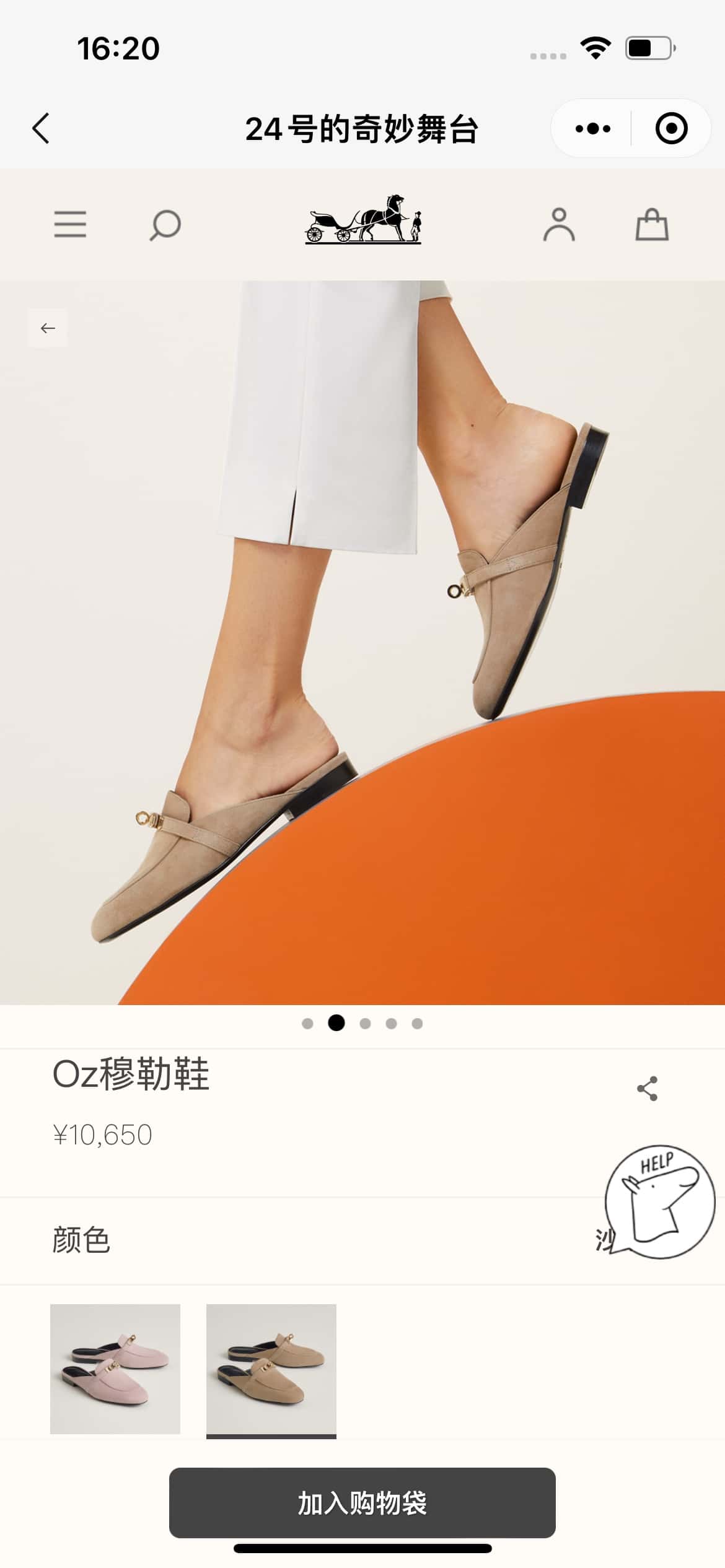Share the Oz穆勒鞋 product
Image resolution: width=725 pixels, height=1568 pixels.
pyautogui.click(x=647, y=1089)
